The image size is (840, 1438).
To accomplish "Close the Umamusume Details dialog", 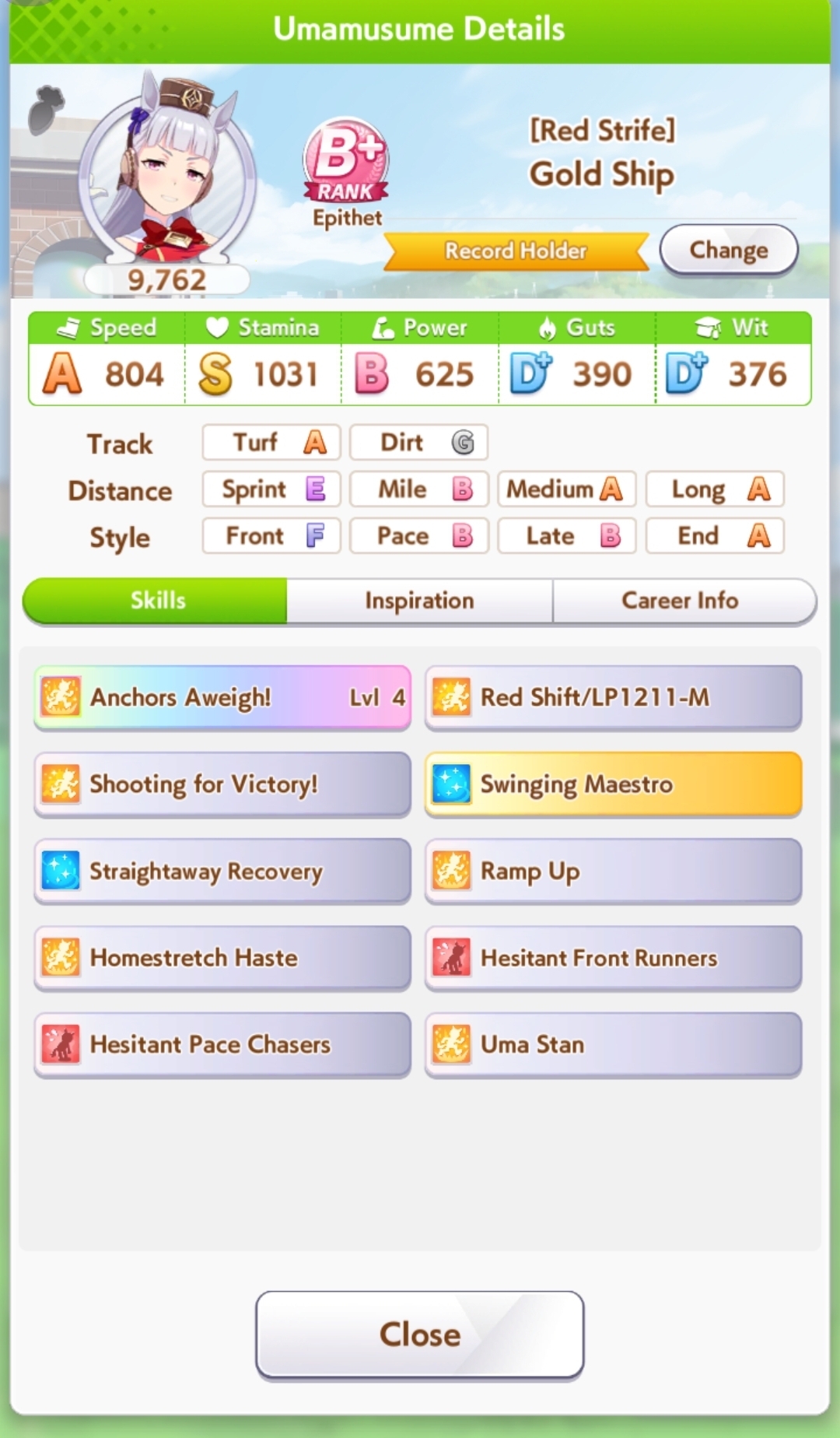I will [419, 1334].
